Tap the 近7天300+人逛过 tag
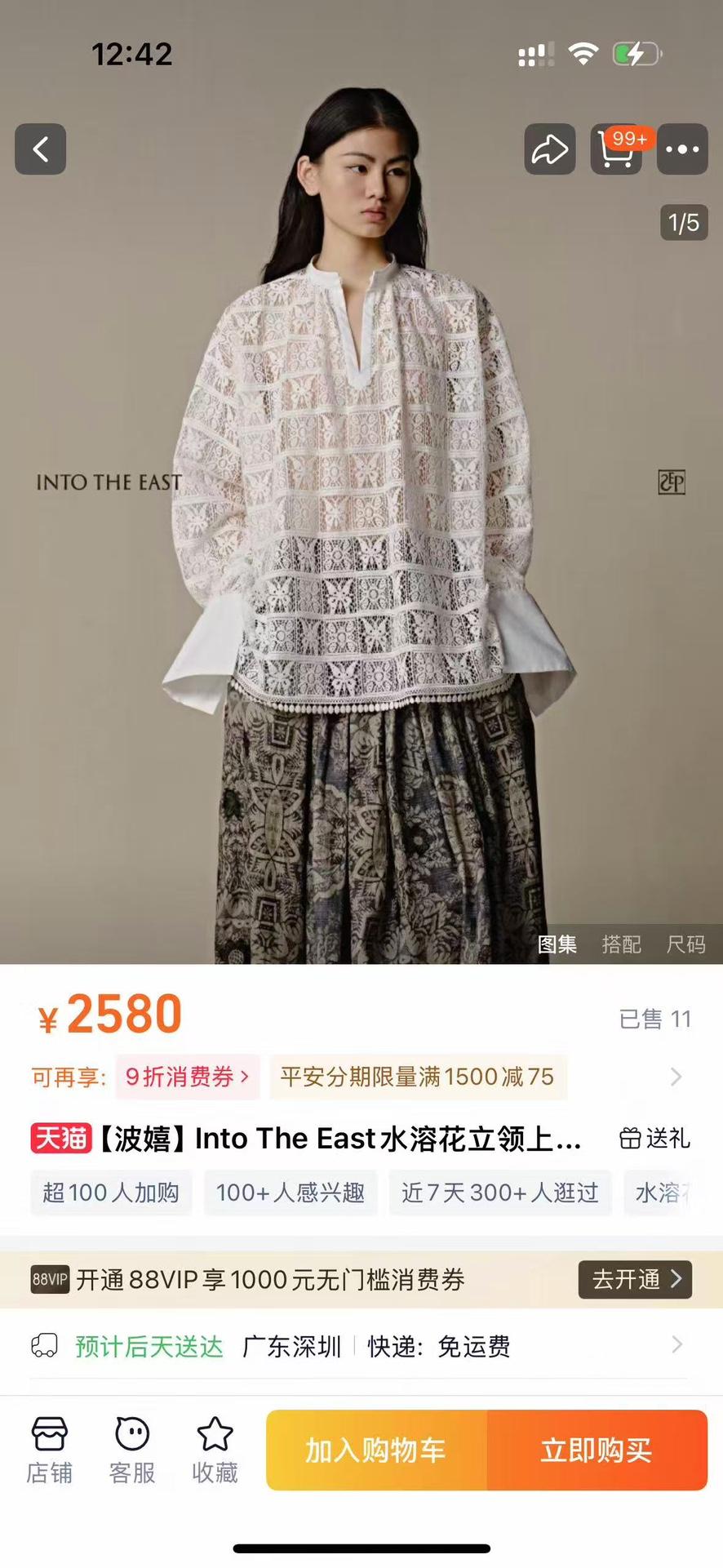Image resolution: width=723 pixels, height=1568 pixels. coord(499,1193)
